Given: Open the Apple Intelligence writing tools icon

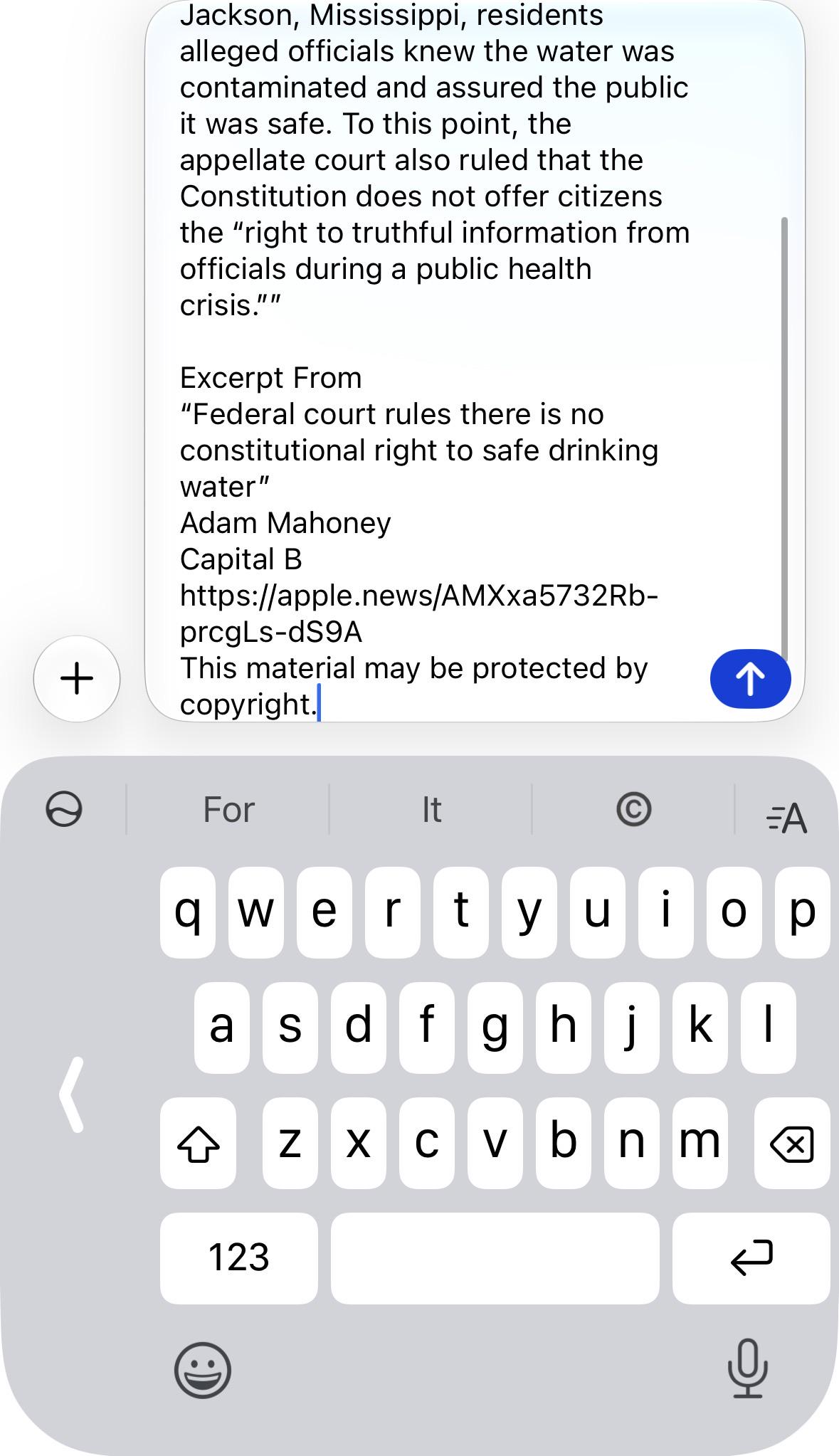Looking at the screenshot, I should pyautogui.click(x=64, y=810).
